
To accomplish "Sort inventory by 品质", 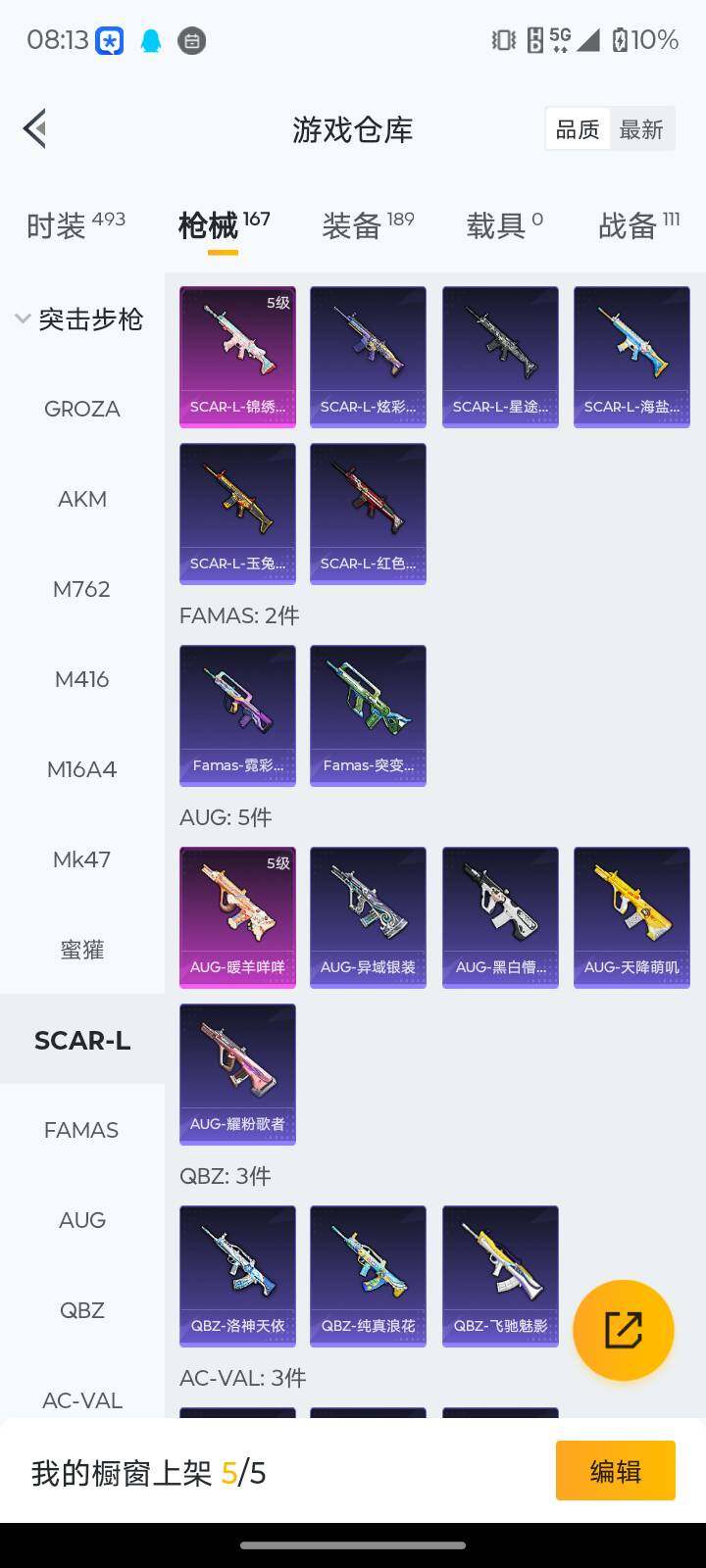I will pyautogui.click(x=578, y=129).
